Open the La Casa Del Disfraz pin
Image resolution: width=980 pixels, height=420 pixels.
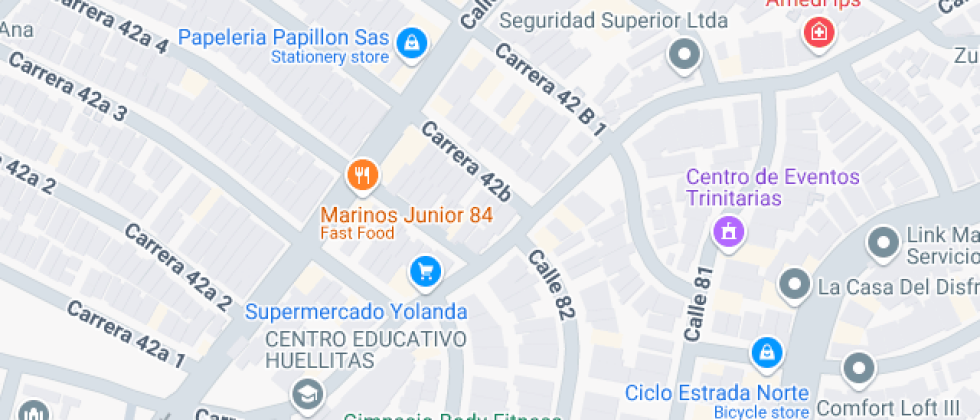[795, 286]
